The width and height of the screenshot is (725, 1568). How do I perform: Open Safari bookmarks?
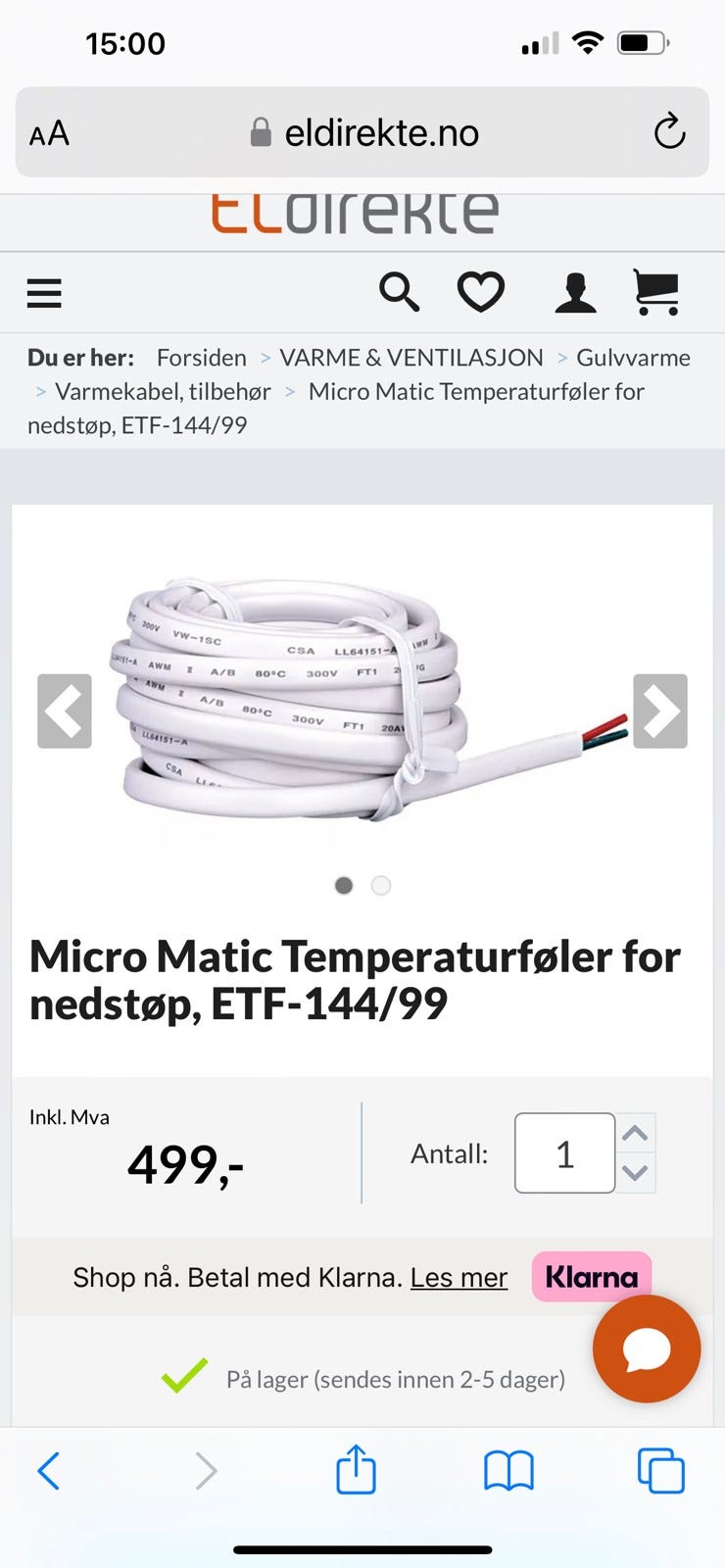pos(508,1471)
